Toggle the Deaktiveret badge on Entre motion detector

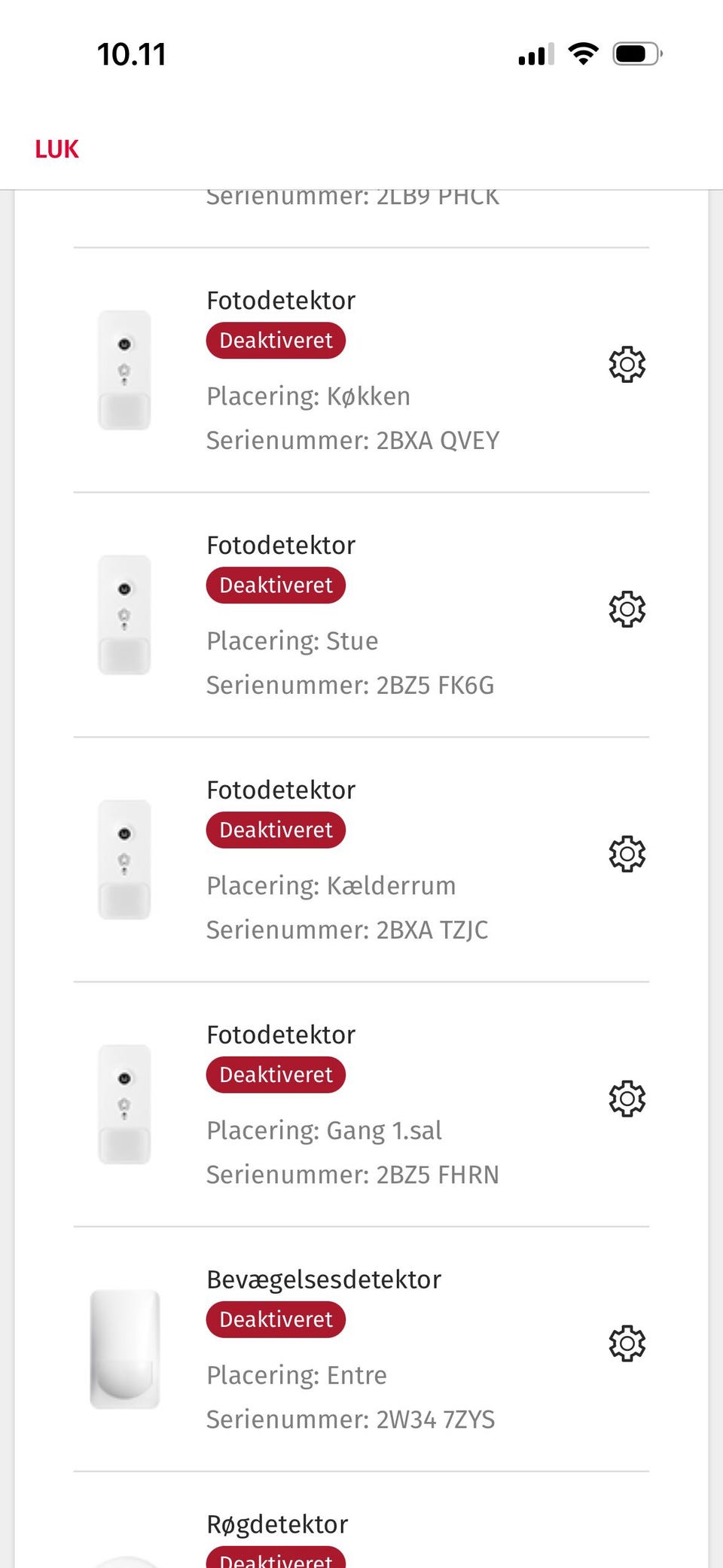point(275,1319)
